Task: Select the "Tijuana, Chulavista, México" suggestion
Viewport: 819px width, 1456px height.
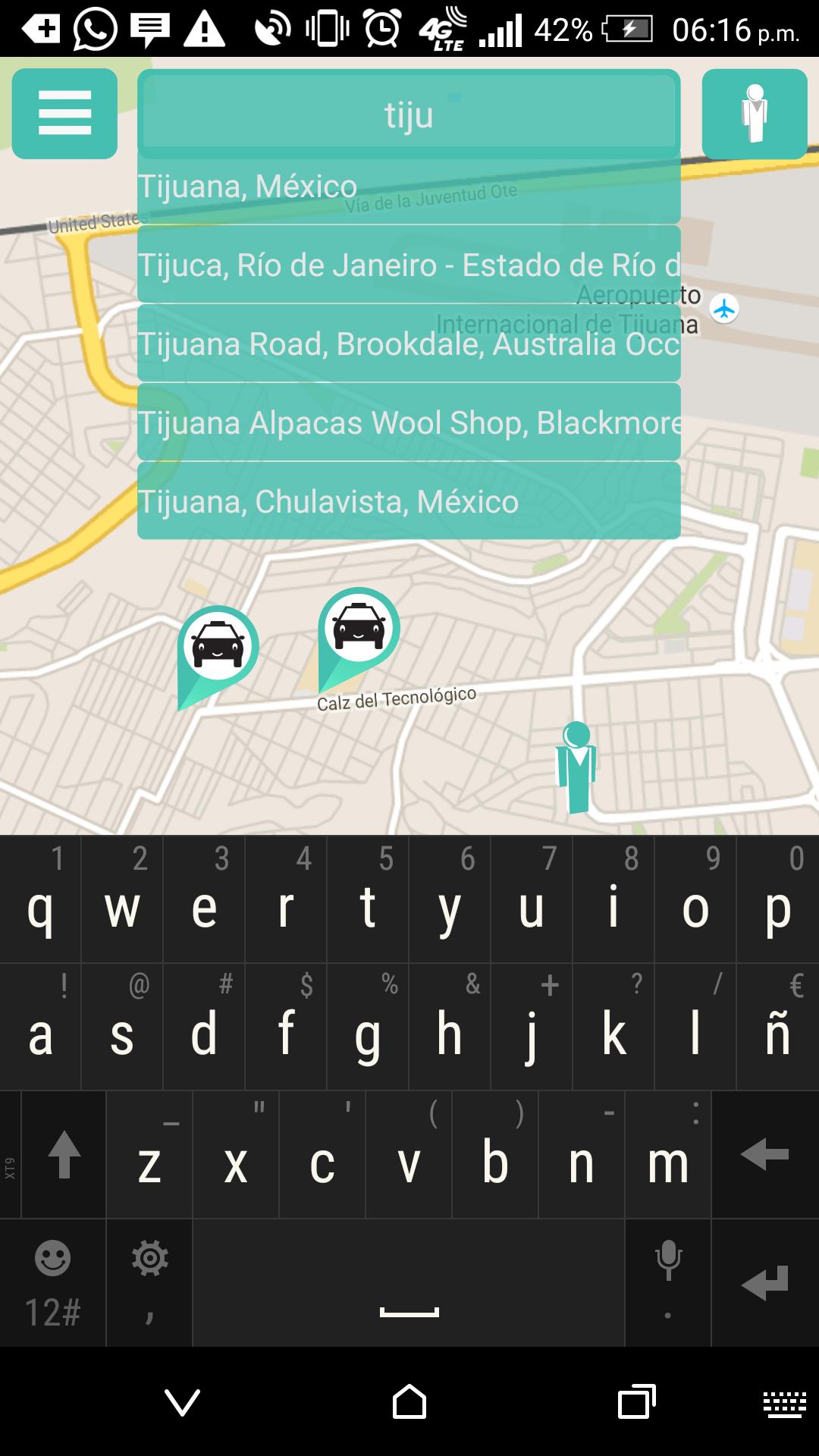Action: pos(409,500)
